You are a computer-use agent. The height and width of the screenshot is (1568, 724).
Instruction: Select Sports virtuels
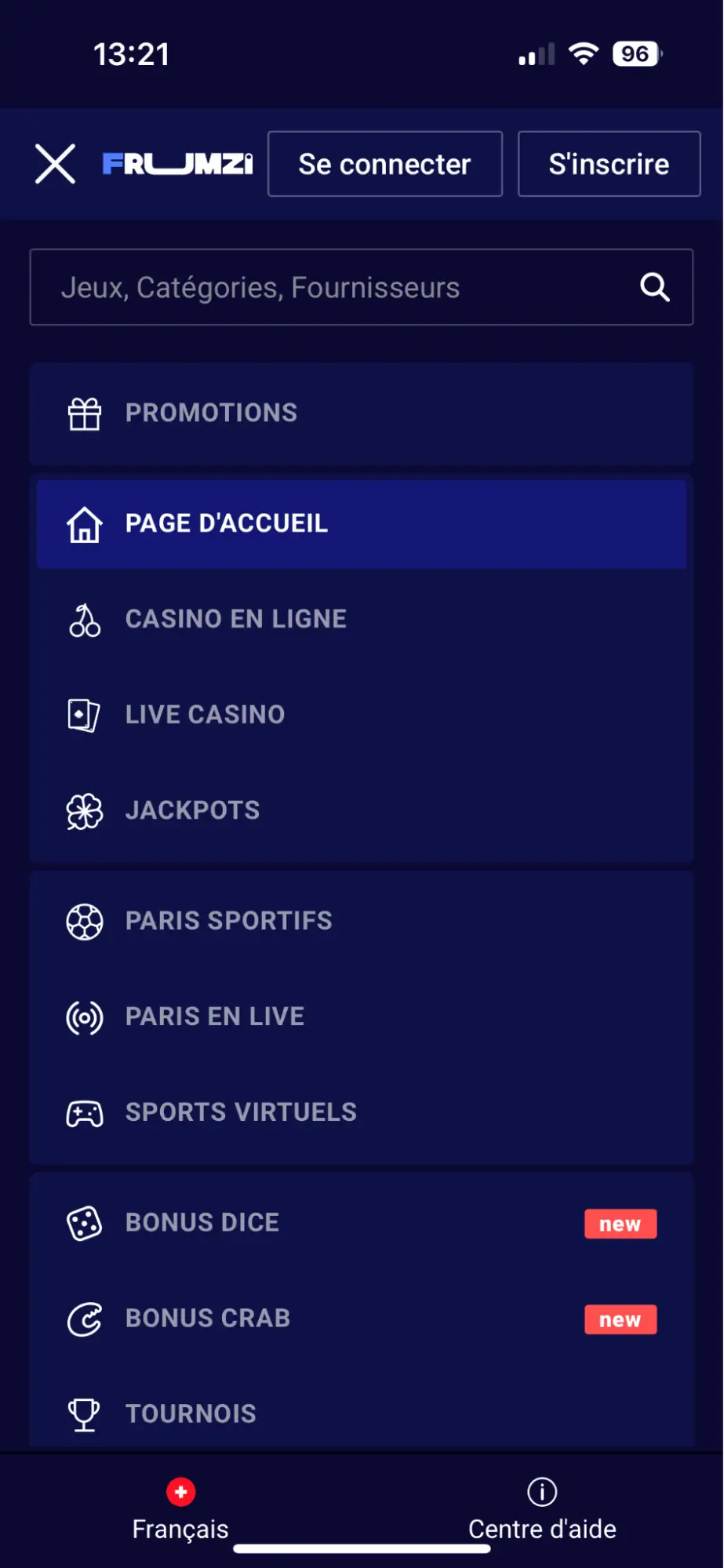[361, 1112]
